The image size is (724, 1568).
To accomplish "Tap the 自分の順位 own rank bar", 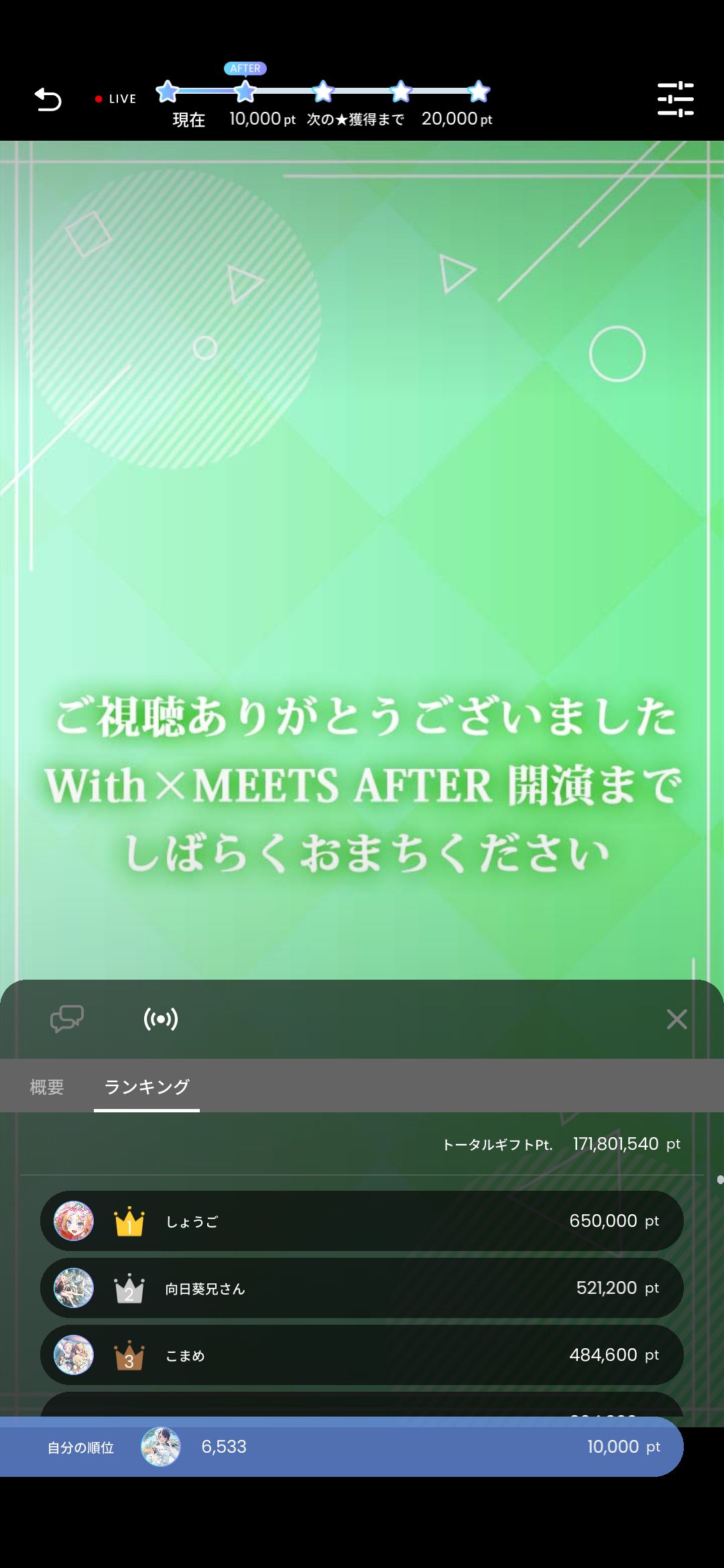I will coord(342,1447).
